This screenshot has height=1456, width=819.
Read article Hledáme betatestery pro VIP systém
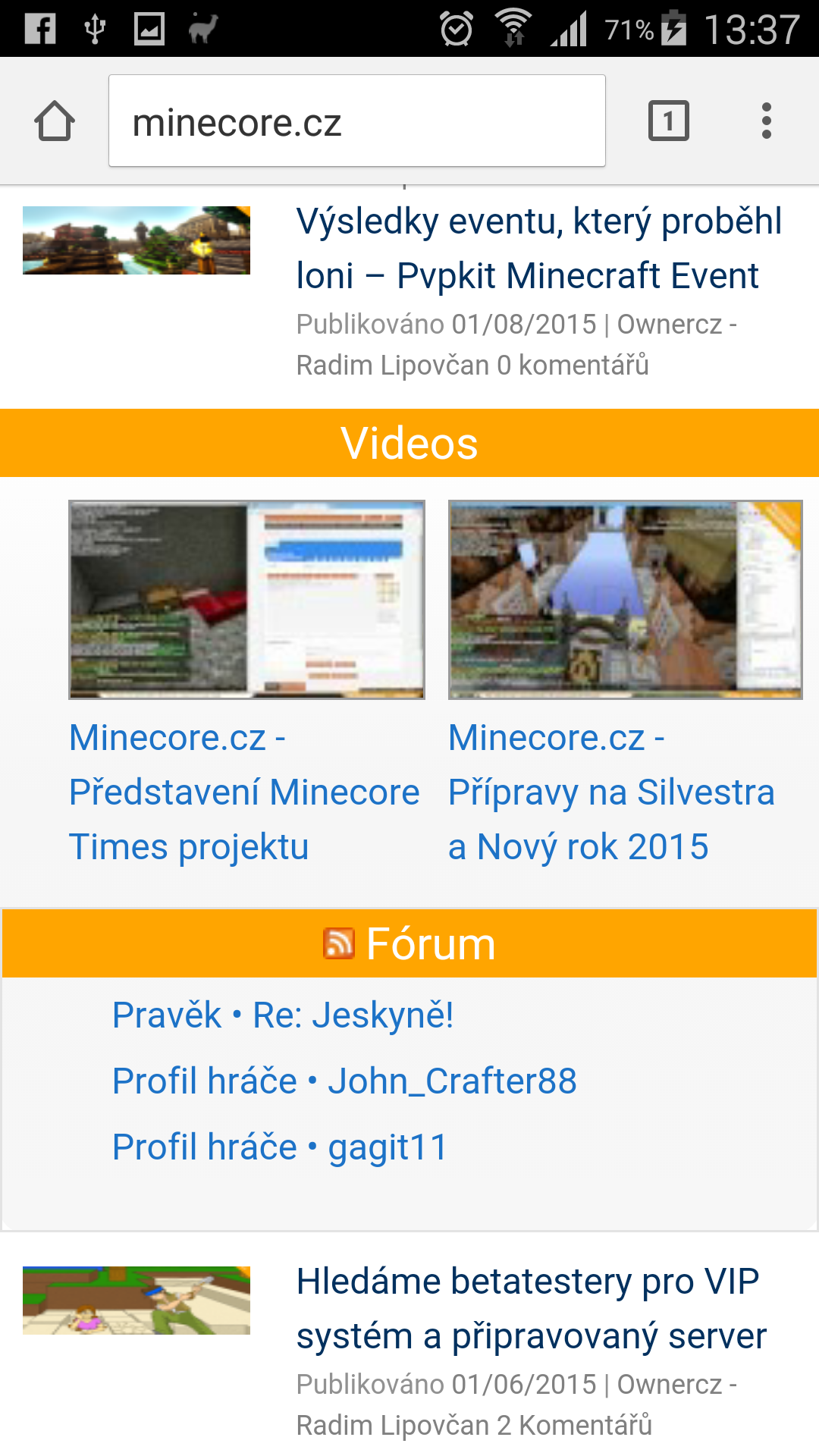pos(531,1309)
